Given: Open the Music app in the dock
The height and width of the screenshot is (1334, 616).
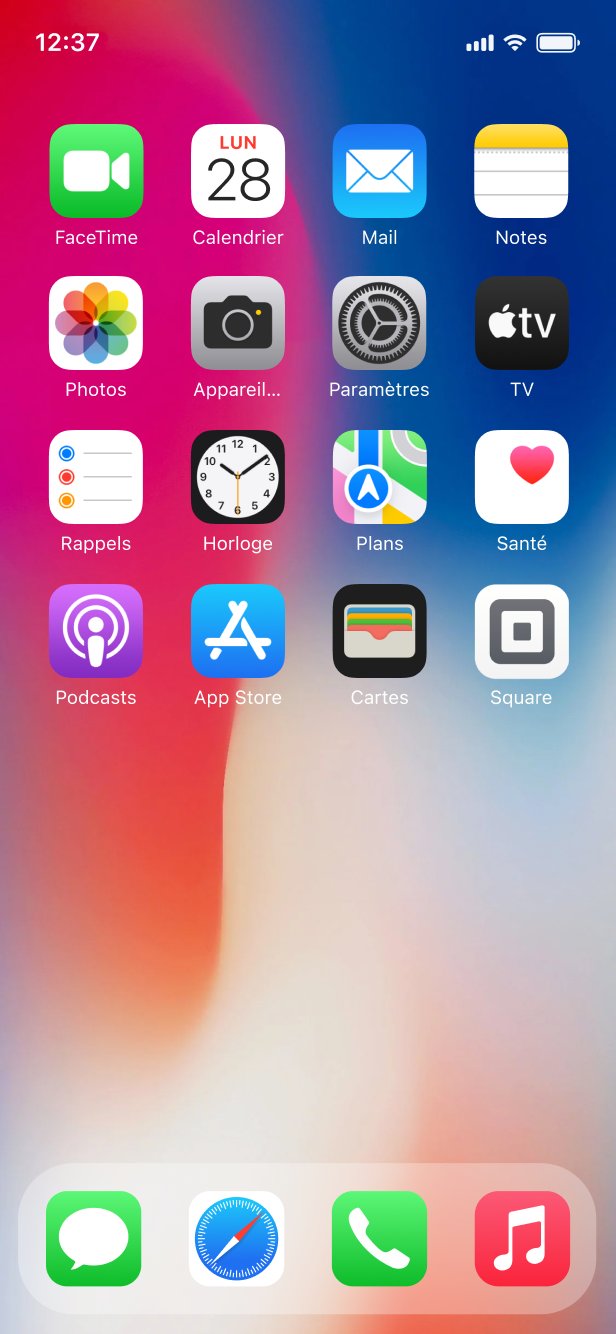Looking at the screenshot, I should coord(522,1238).
